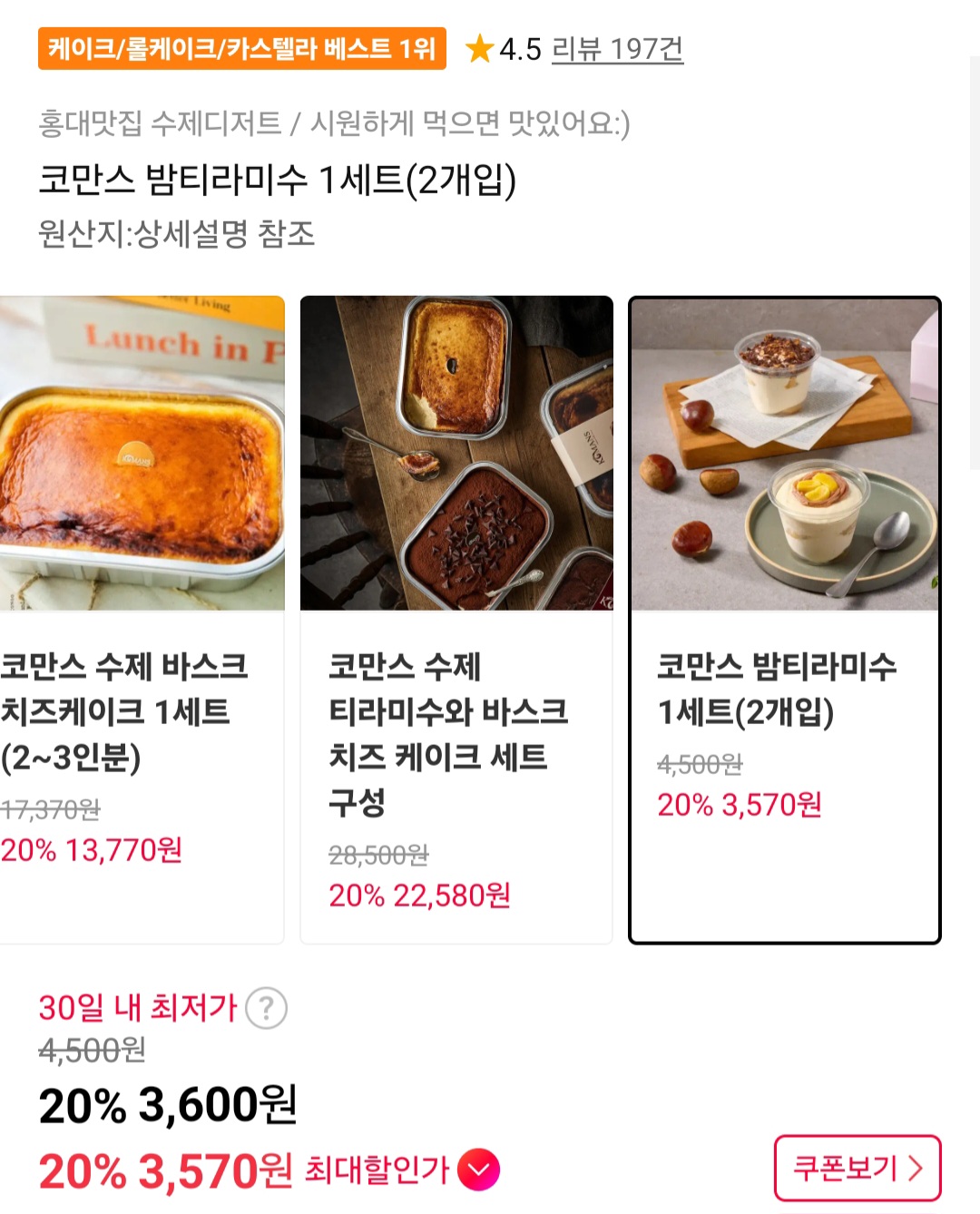Expand the 최대할인가 details arrow
The width and height of the screenshot is (980, 1214).
pos(479,1170)
